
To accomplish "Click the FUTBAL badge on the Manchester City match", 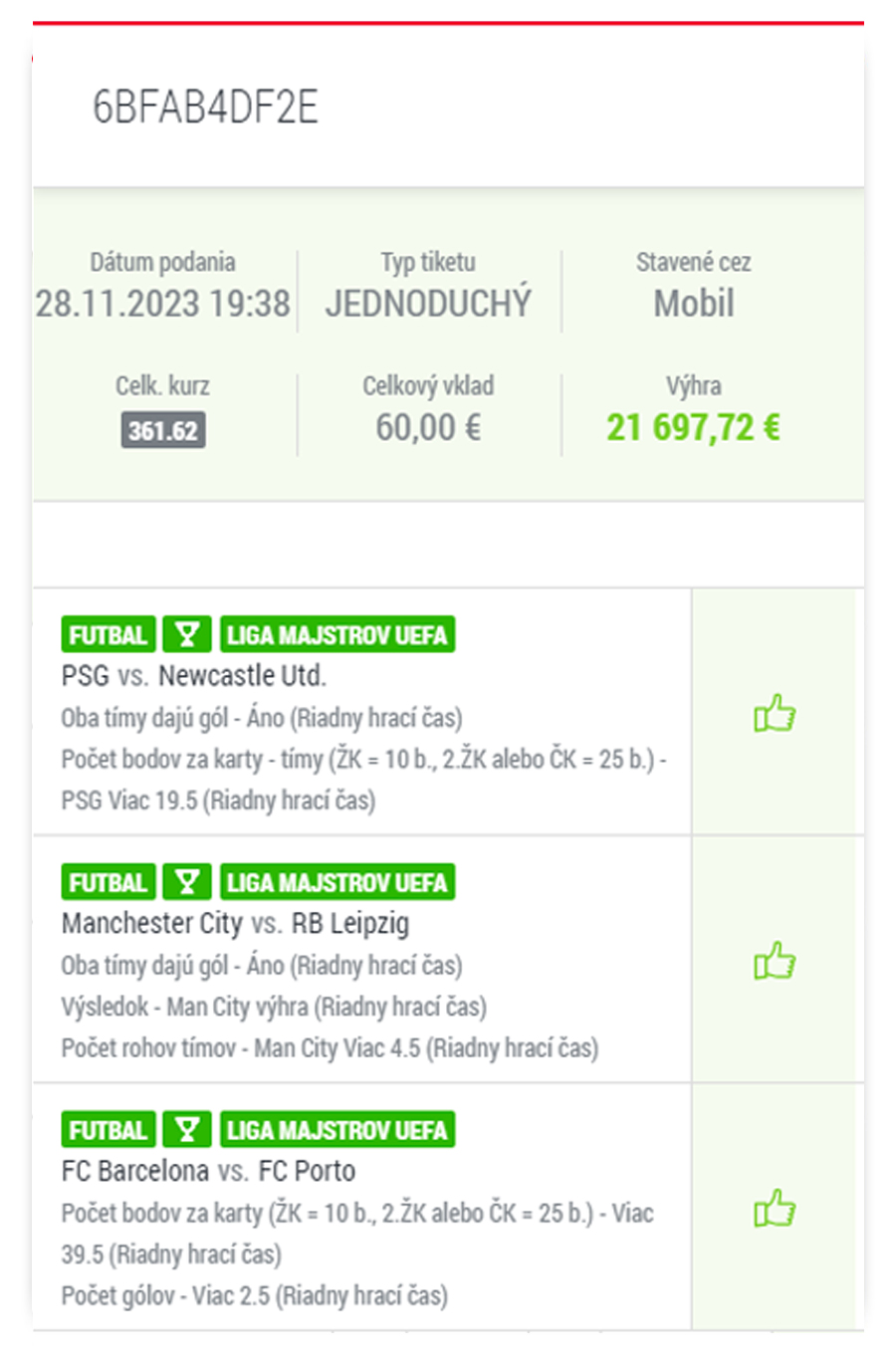I will click(108, 881).
